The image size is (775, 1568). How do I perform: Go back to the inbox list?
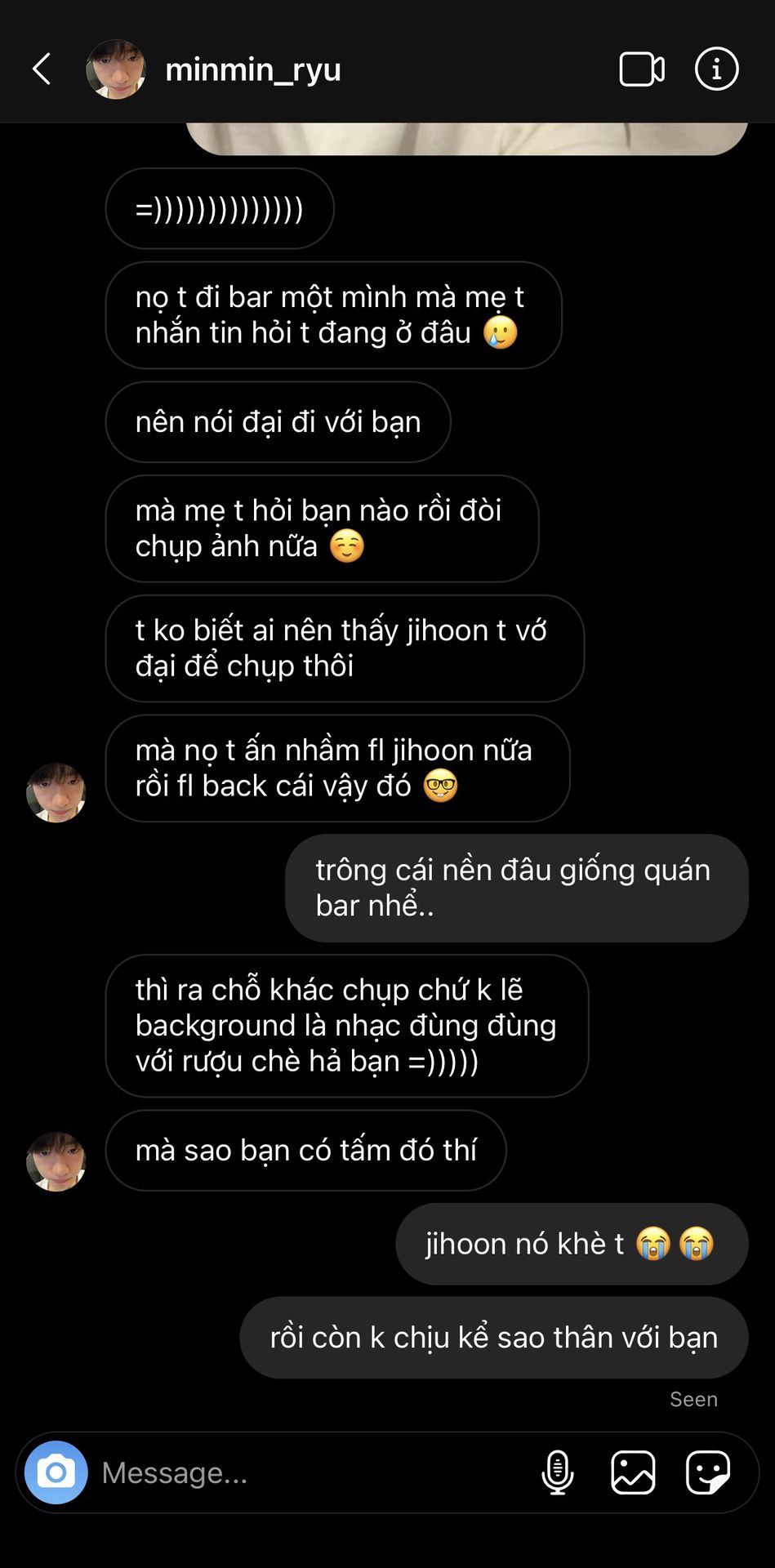(x=42, y=69)
